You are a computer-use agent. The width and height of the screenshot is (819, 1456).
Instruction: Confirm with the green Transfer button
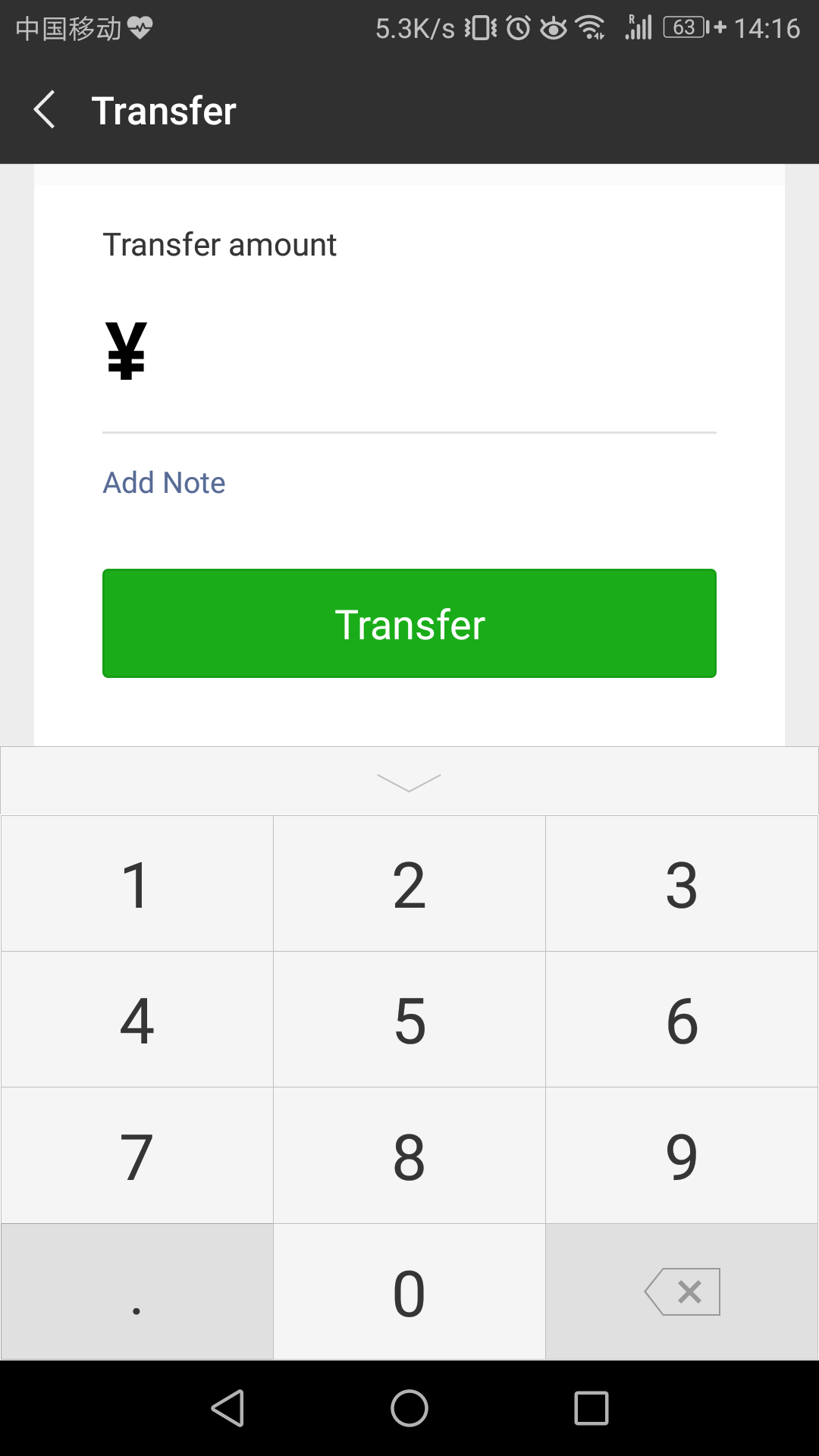pyautogui.click(x=409, y=623)
